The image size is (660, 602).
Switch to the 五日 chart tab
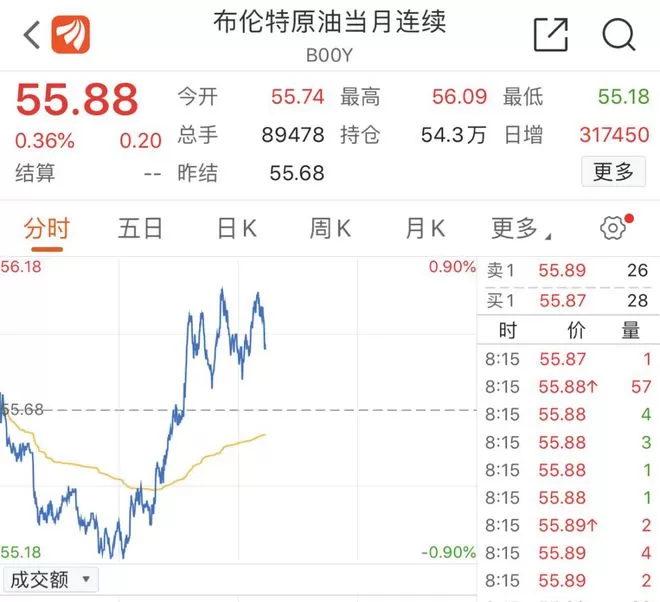pos(140,229)
